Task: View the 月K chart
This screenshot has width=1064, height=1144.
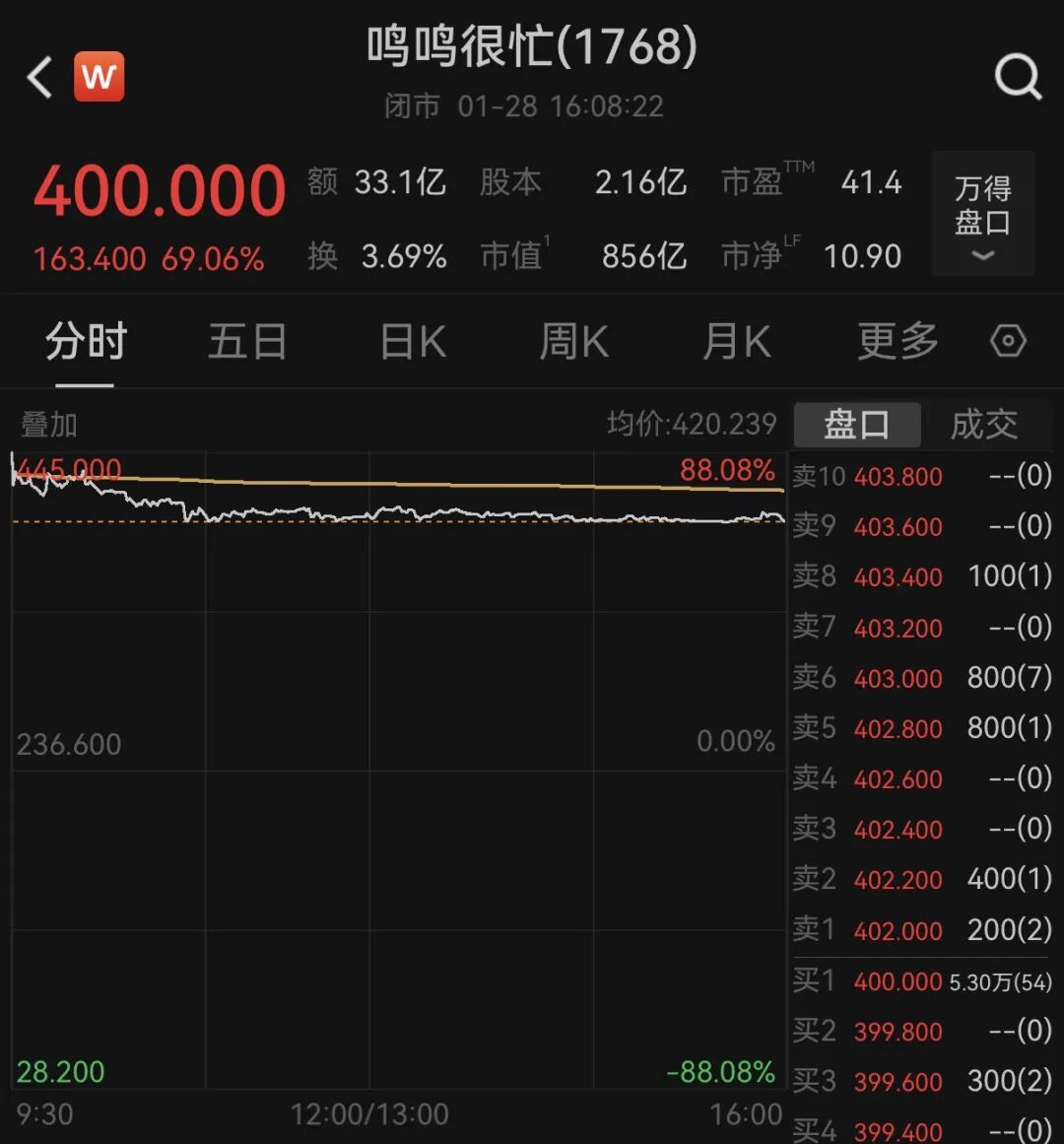Action: coord(737,343)
